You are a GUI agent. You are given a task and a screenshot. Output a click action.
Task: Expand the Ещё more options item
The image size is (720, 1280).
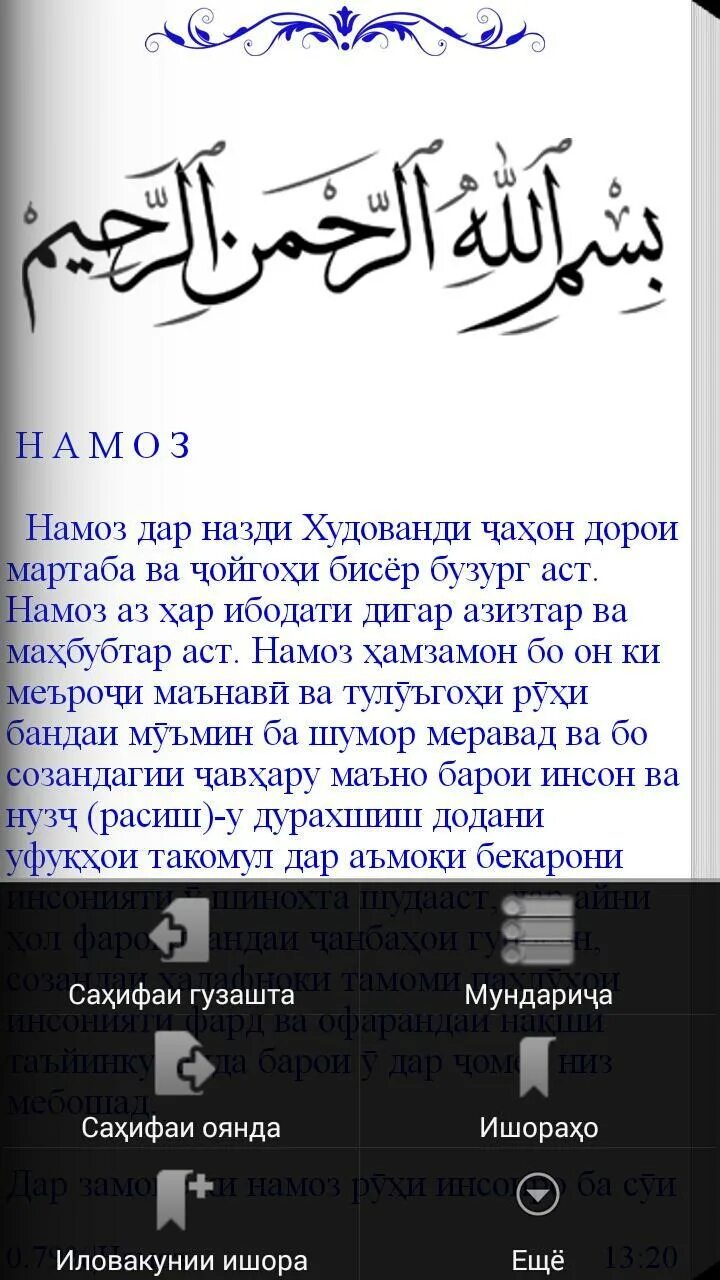[540, 1214]
